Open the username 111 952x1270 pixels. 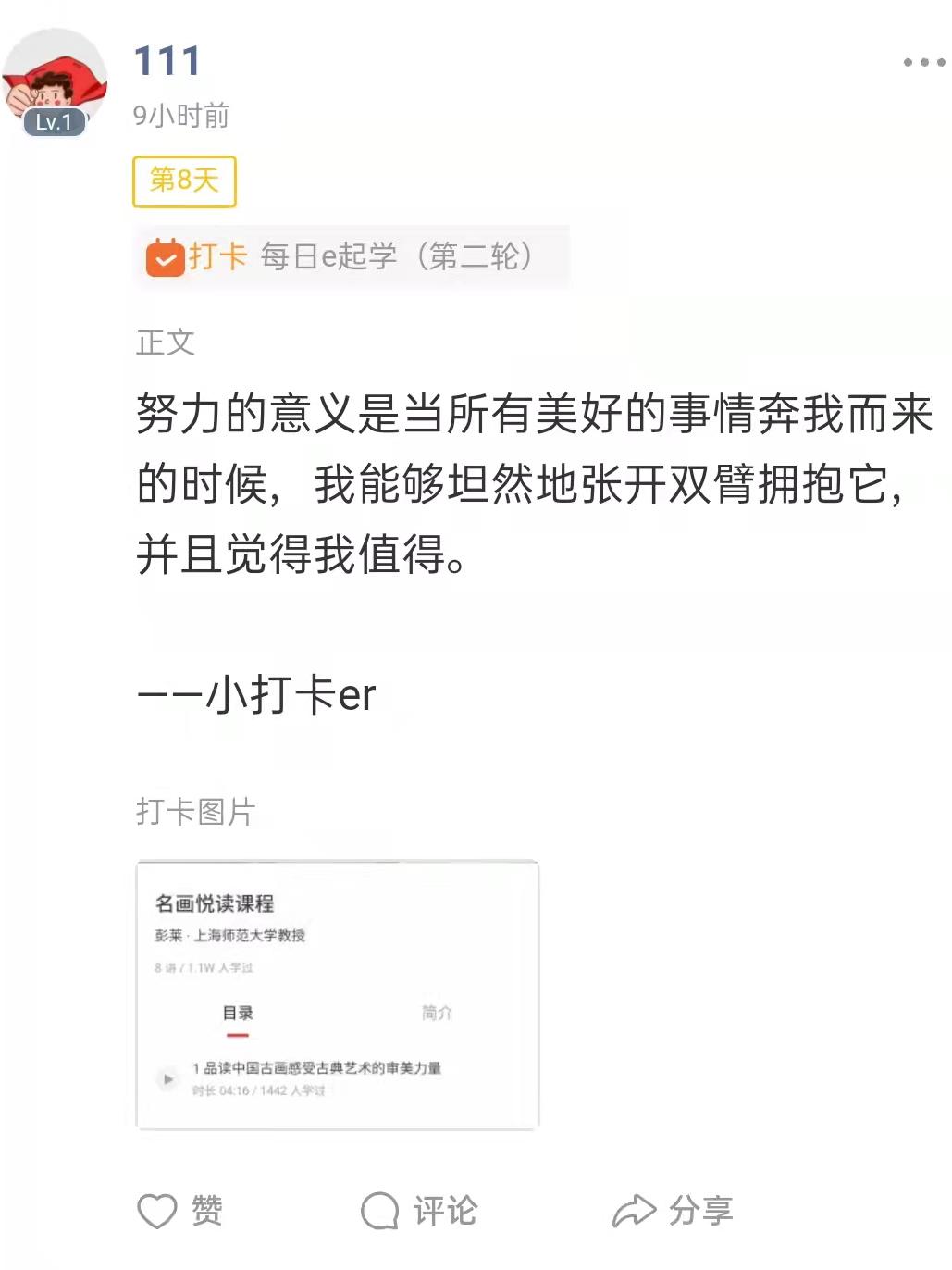tap(167, 62)
